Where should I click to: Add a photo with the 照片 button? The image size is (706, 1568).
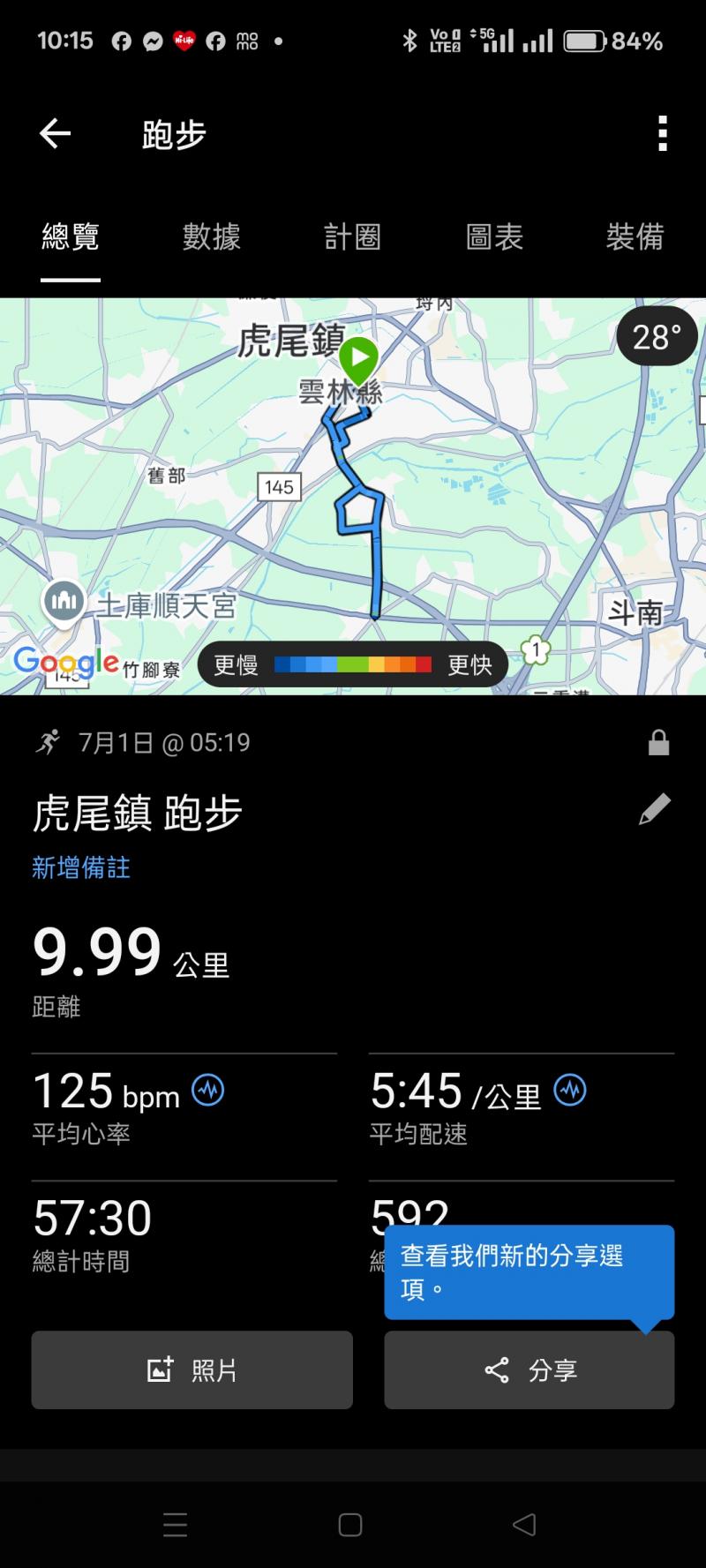[x=192, y=1369]
